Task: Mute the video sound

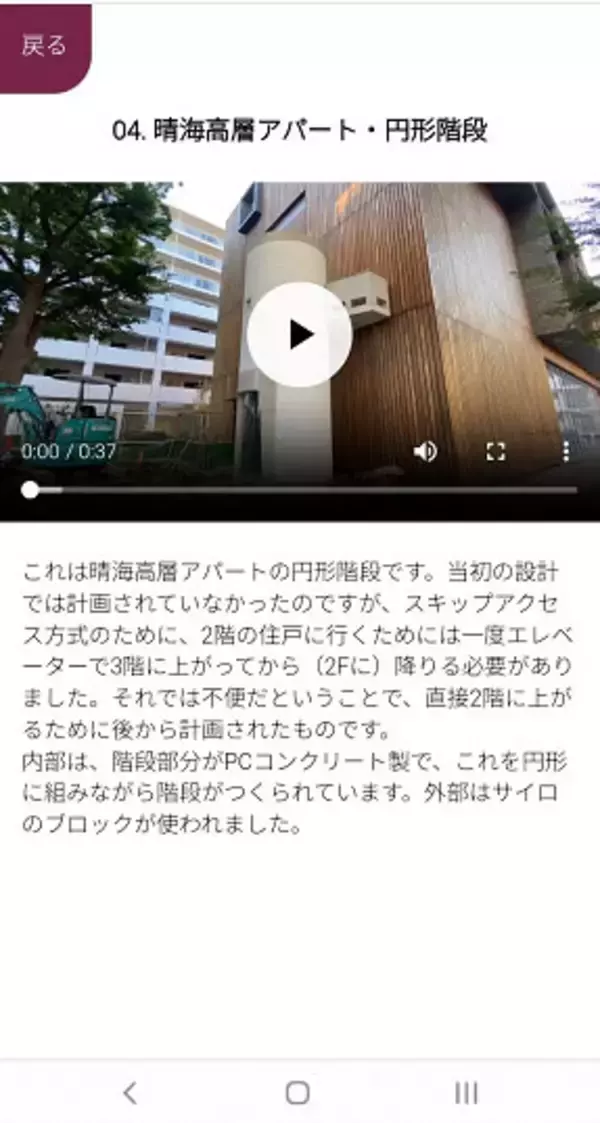Action: 426,452
